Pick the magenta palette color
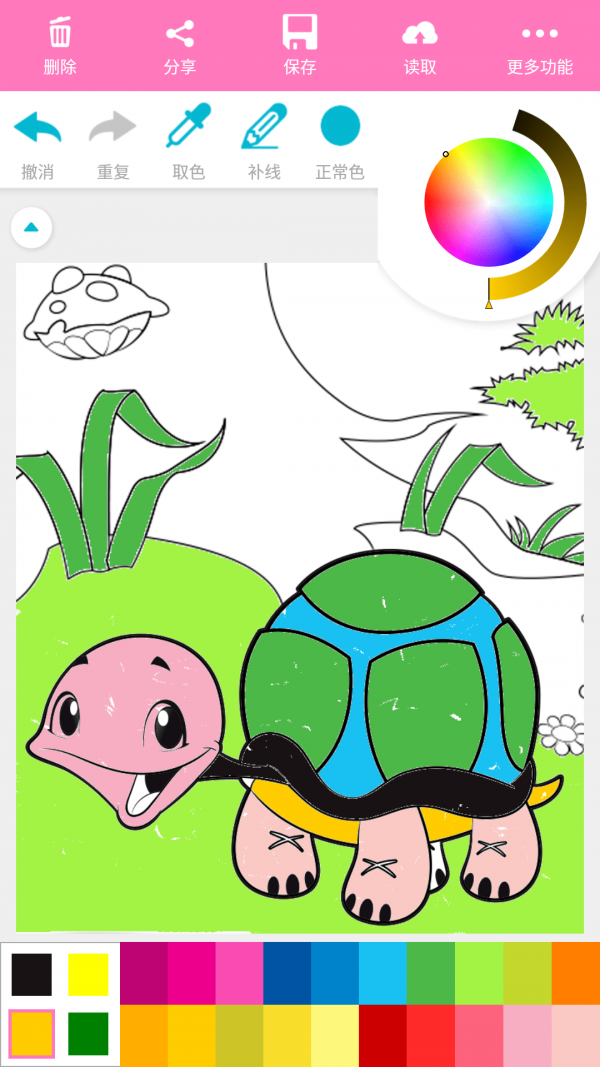This screenshot has width=600, height=1067. tap(191, 973)
